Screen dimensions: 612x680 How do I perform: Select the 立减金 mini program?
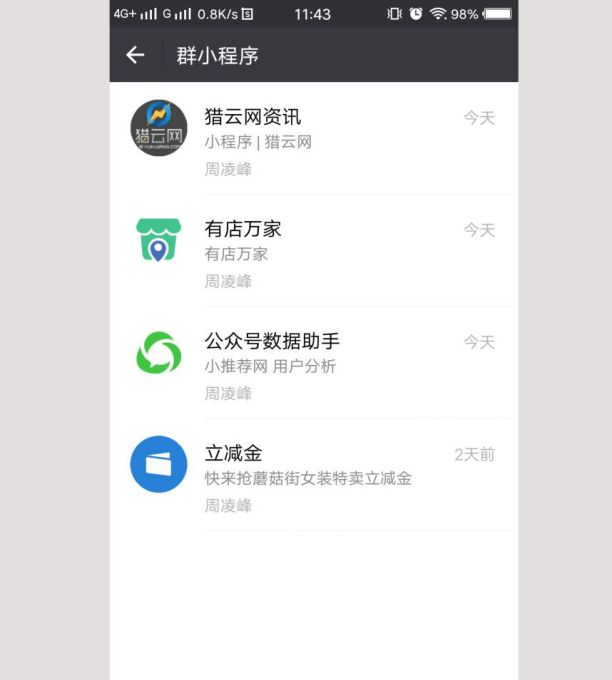(x=300, y=476)
